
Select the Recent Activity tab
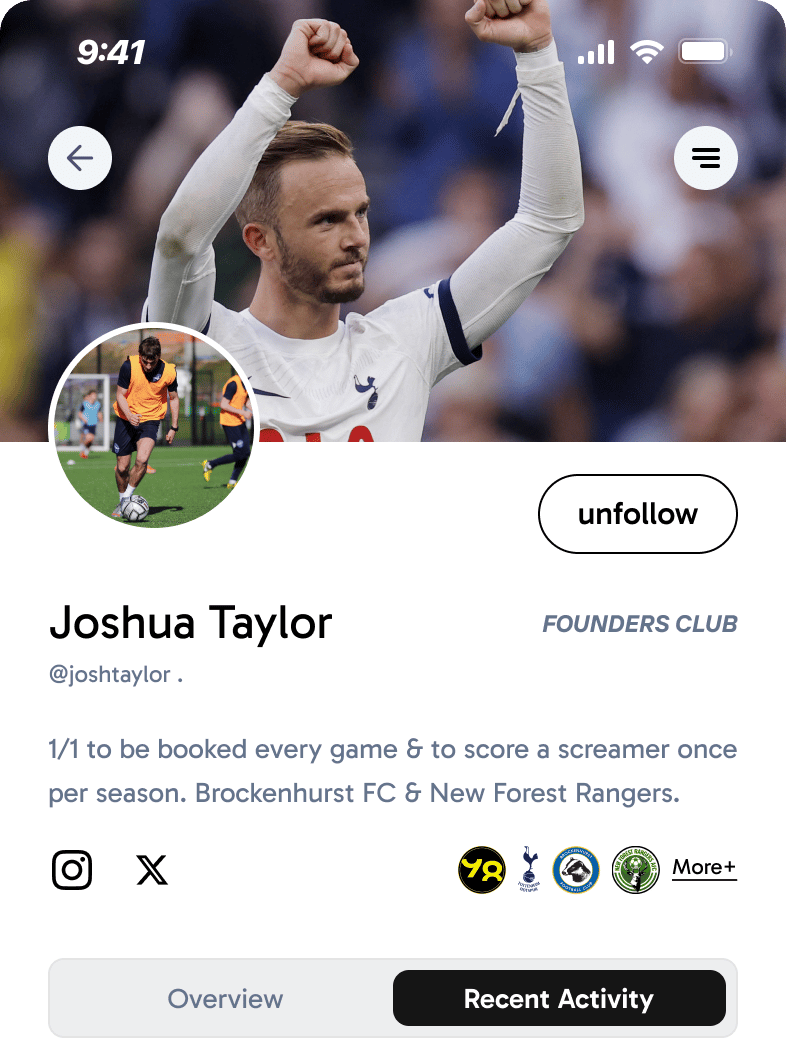click(x=559, y=998)
